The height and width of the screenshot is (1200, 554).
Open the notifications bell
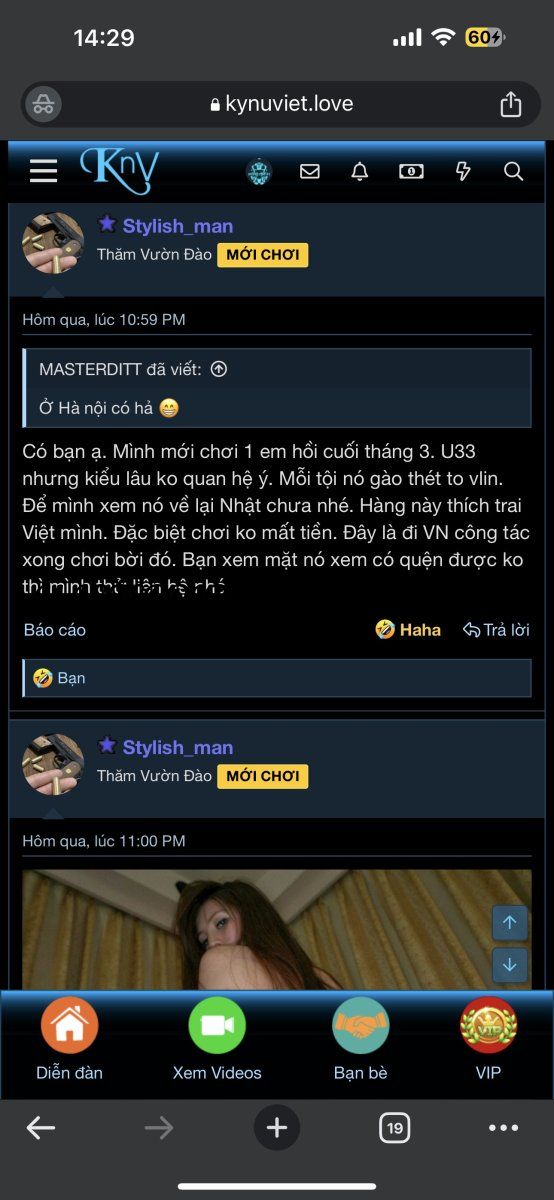360,171
